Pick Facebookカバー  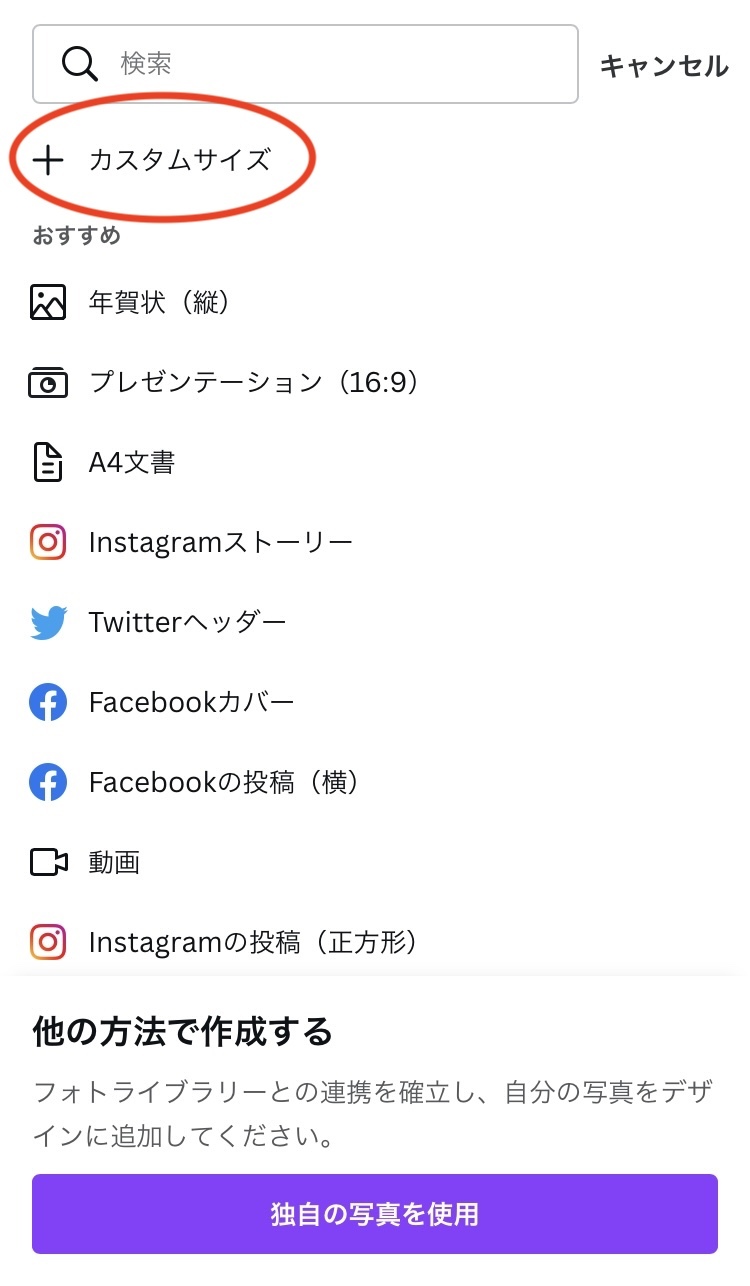point(191,702)
